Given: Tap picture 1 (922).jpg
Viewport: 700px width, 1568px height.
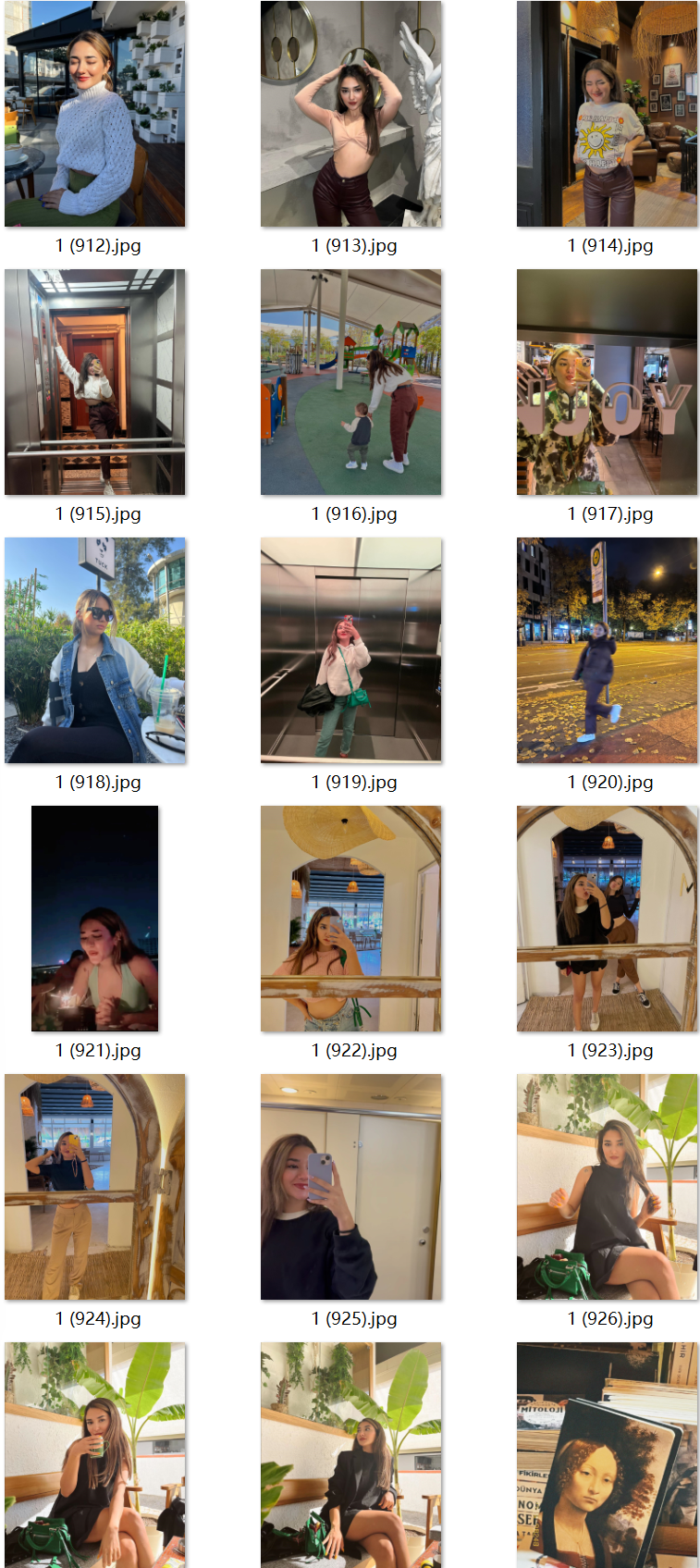Looking at the screenshot, I should click(350, 919).
